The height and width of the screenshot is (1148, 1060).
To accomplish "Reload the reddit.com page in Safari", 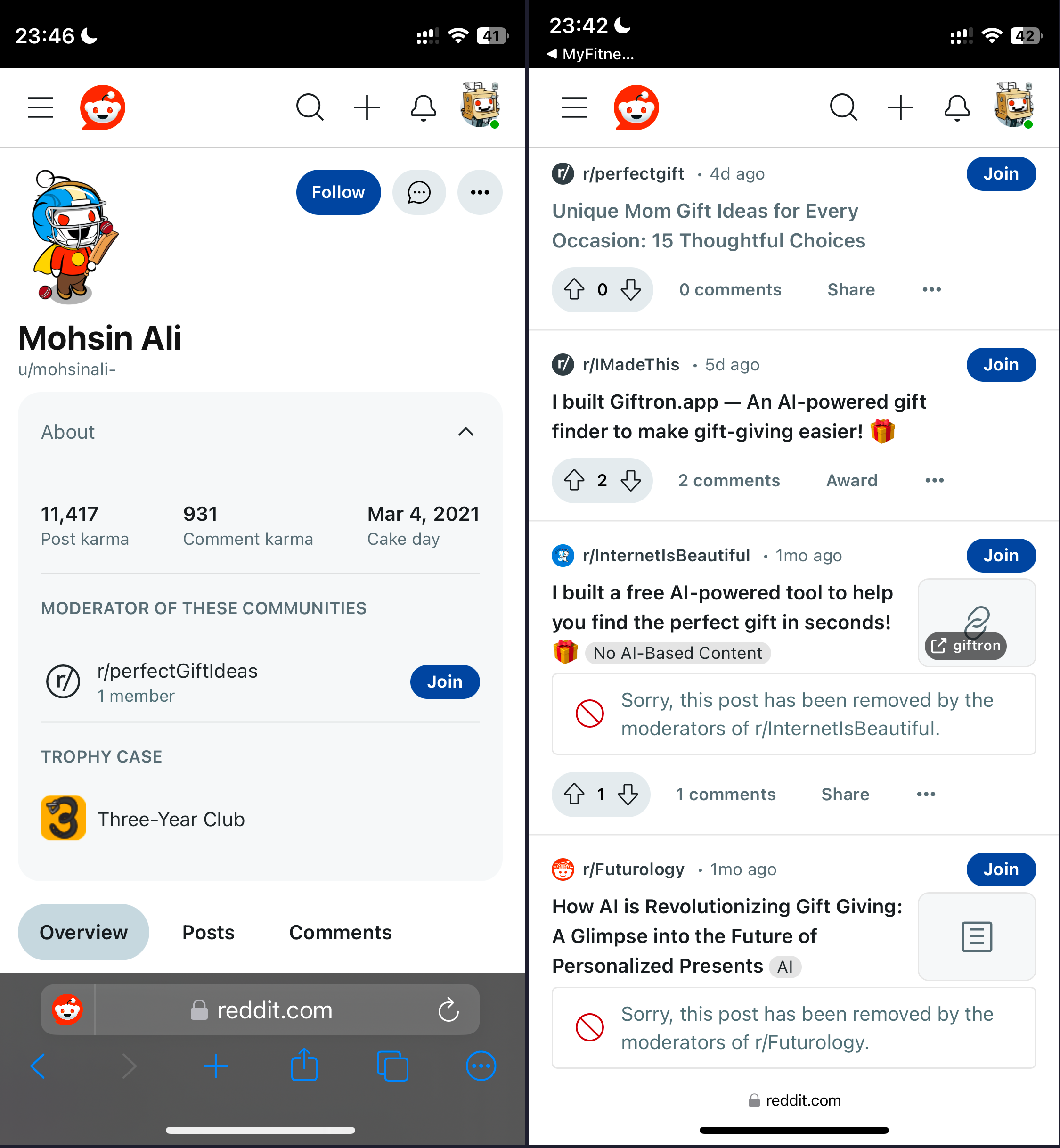I will coord(448,1010).
